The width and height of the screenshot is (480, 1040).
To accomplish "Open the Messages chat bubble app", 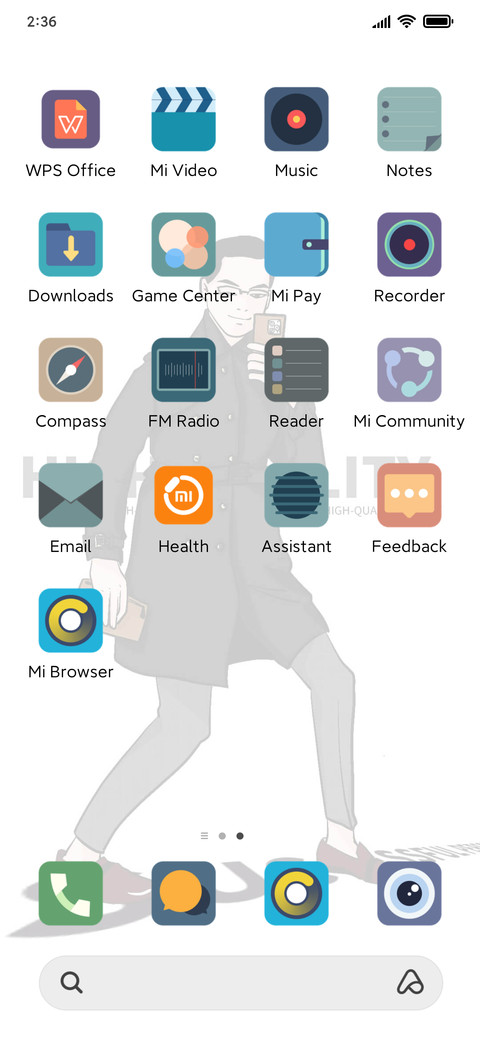I will tap(184, 893).
